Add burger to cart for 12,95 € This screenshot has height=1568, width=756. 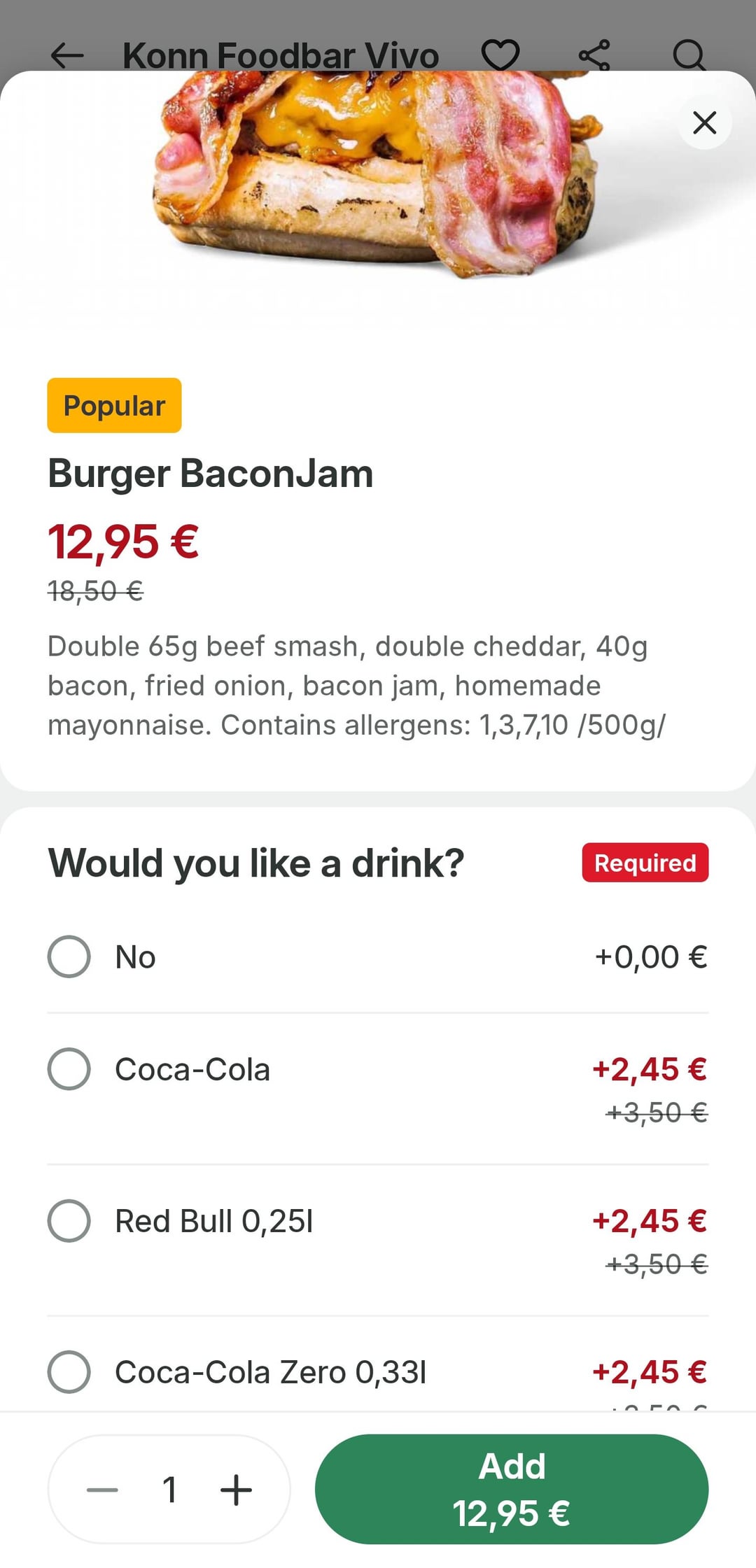click(x=511, y=1489)
